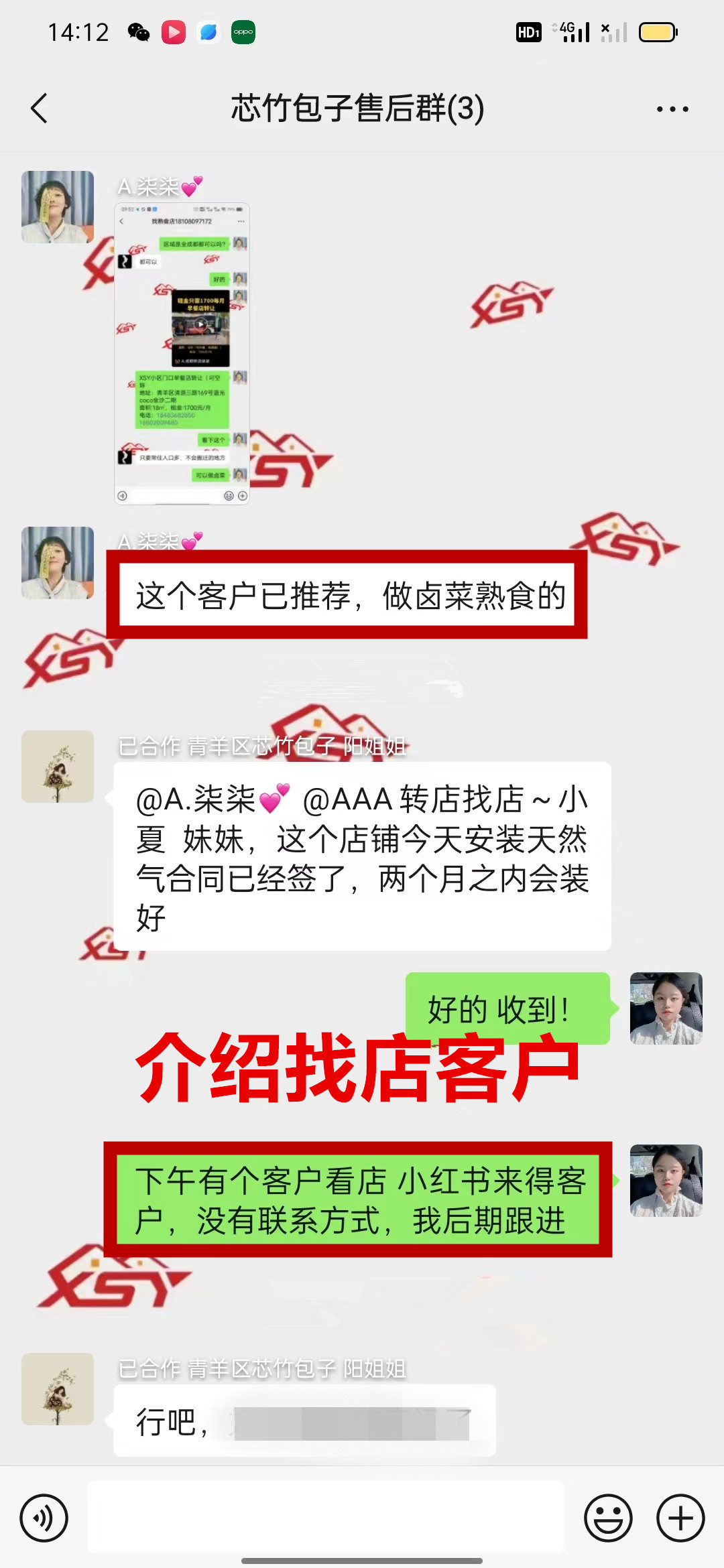Open the chat info overflow menu
The height and width of the screenshot is (1568, 724).
[672, 109]
